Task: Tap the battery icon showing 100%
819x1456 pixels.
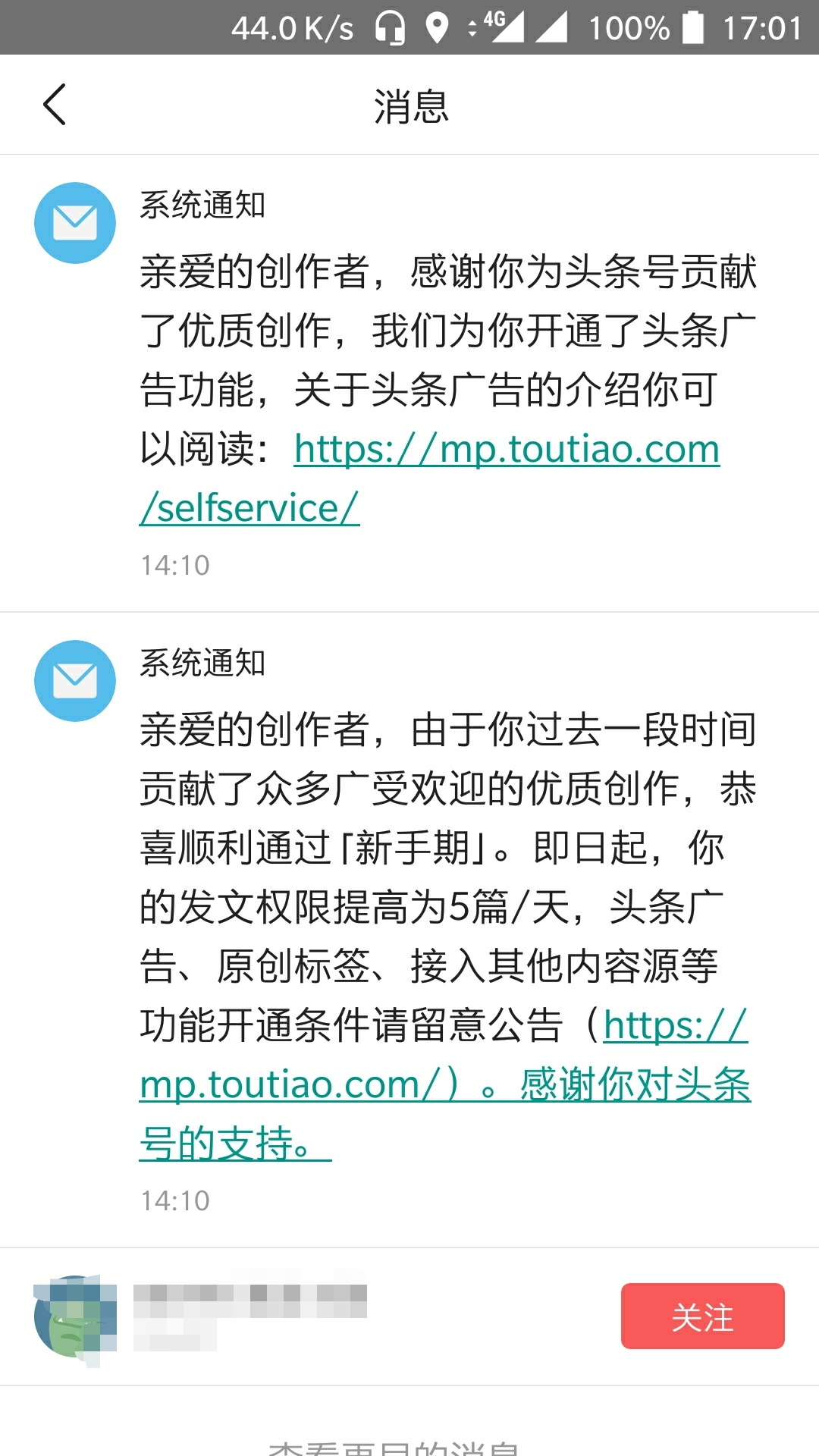Action: point(692,28)
